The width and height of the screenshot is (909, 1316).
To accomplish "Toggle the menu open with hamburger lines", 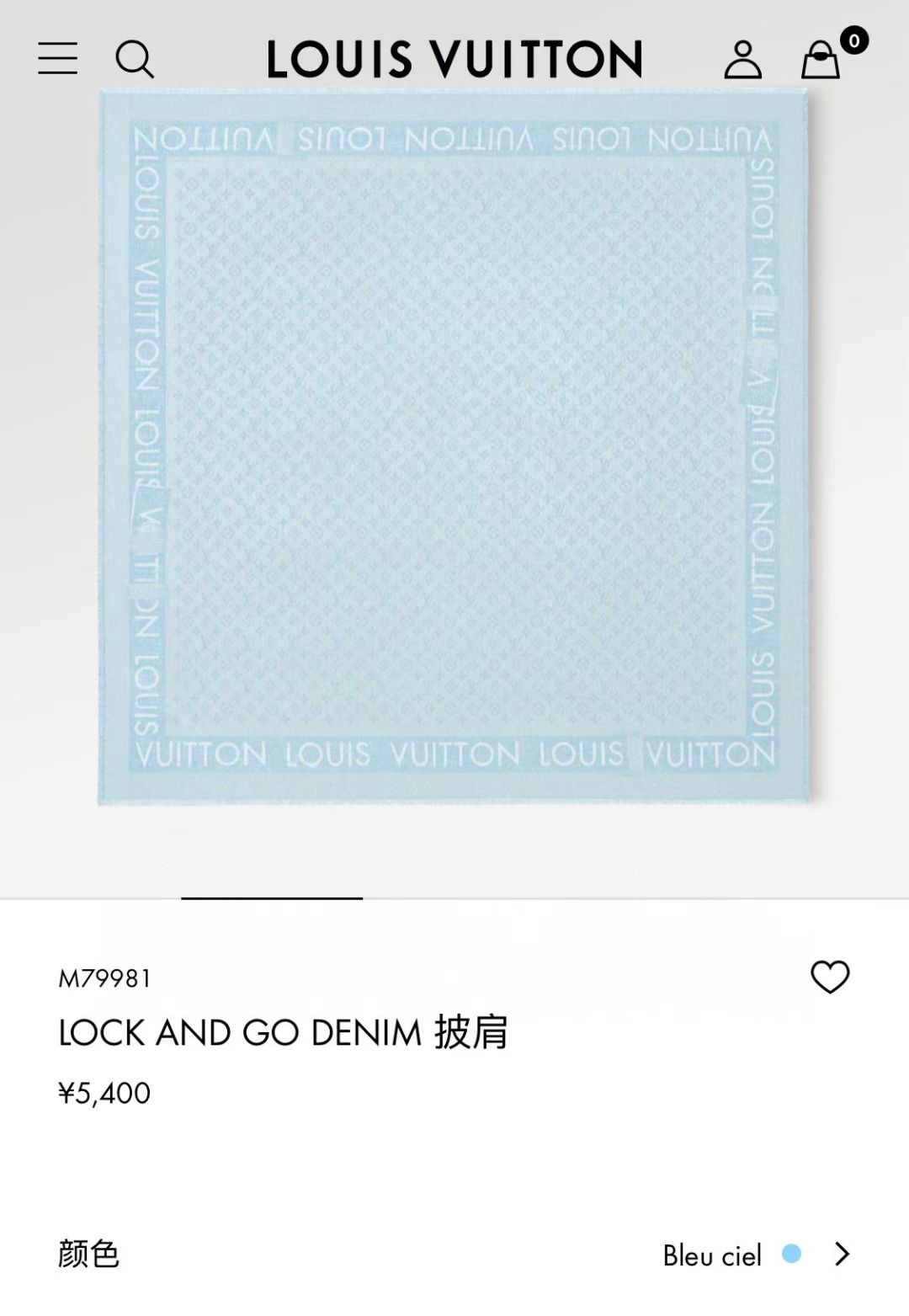I will [57, 59].
